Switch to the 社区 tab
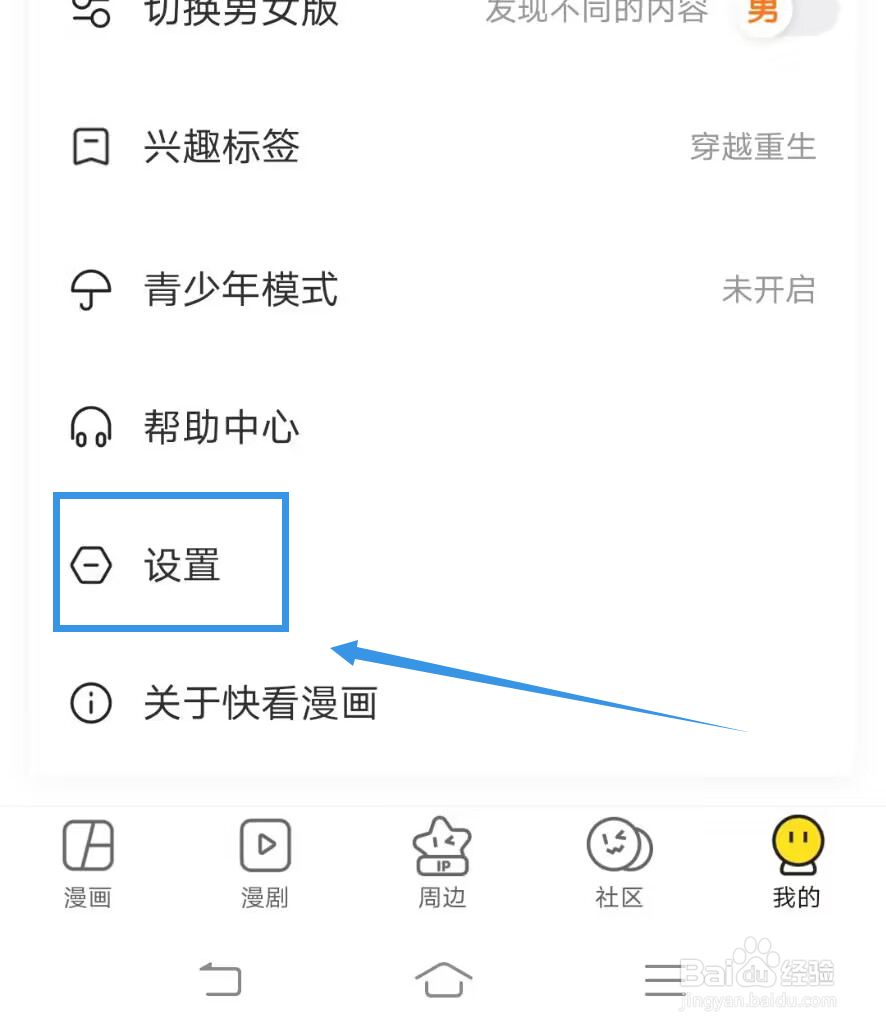Screen dimensions: 886x1031 [x=619, y=864]
